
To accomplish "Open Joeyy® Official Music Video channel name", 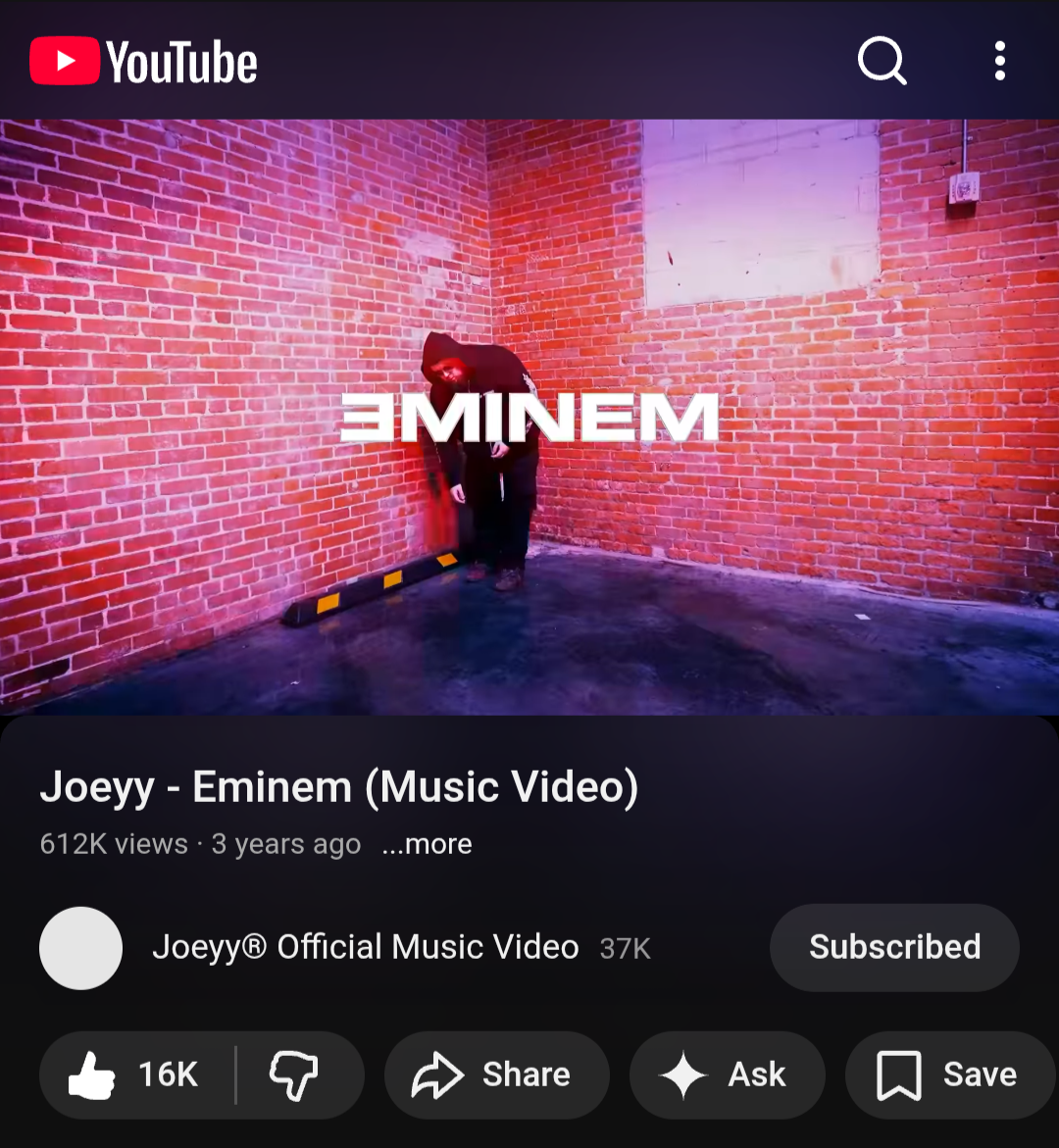I will [x=366, y=947].
